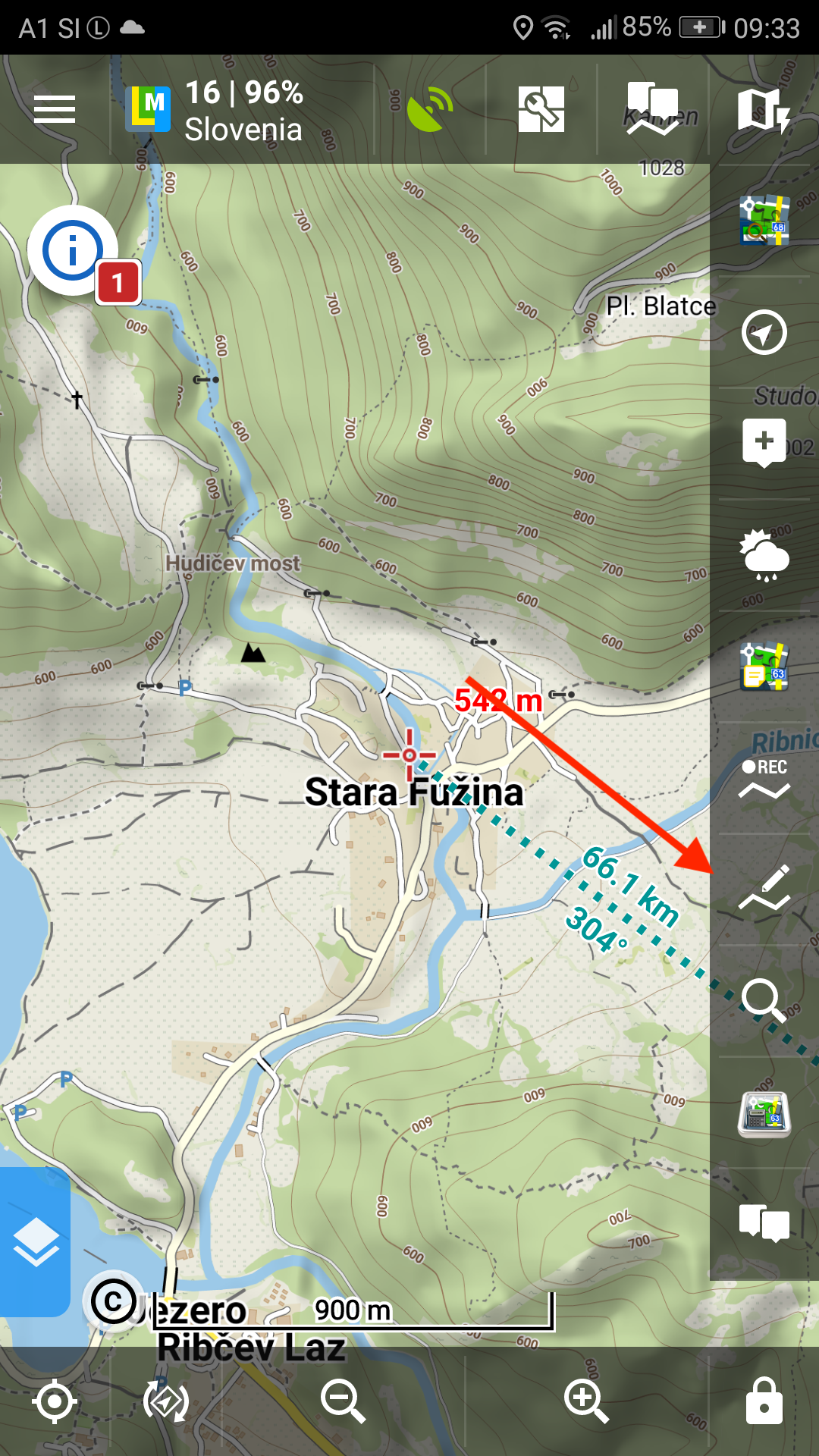Screen dimensions: 819x1456
Task: Zoom in the map
Action: (586, 1401)
